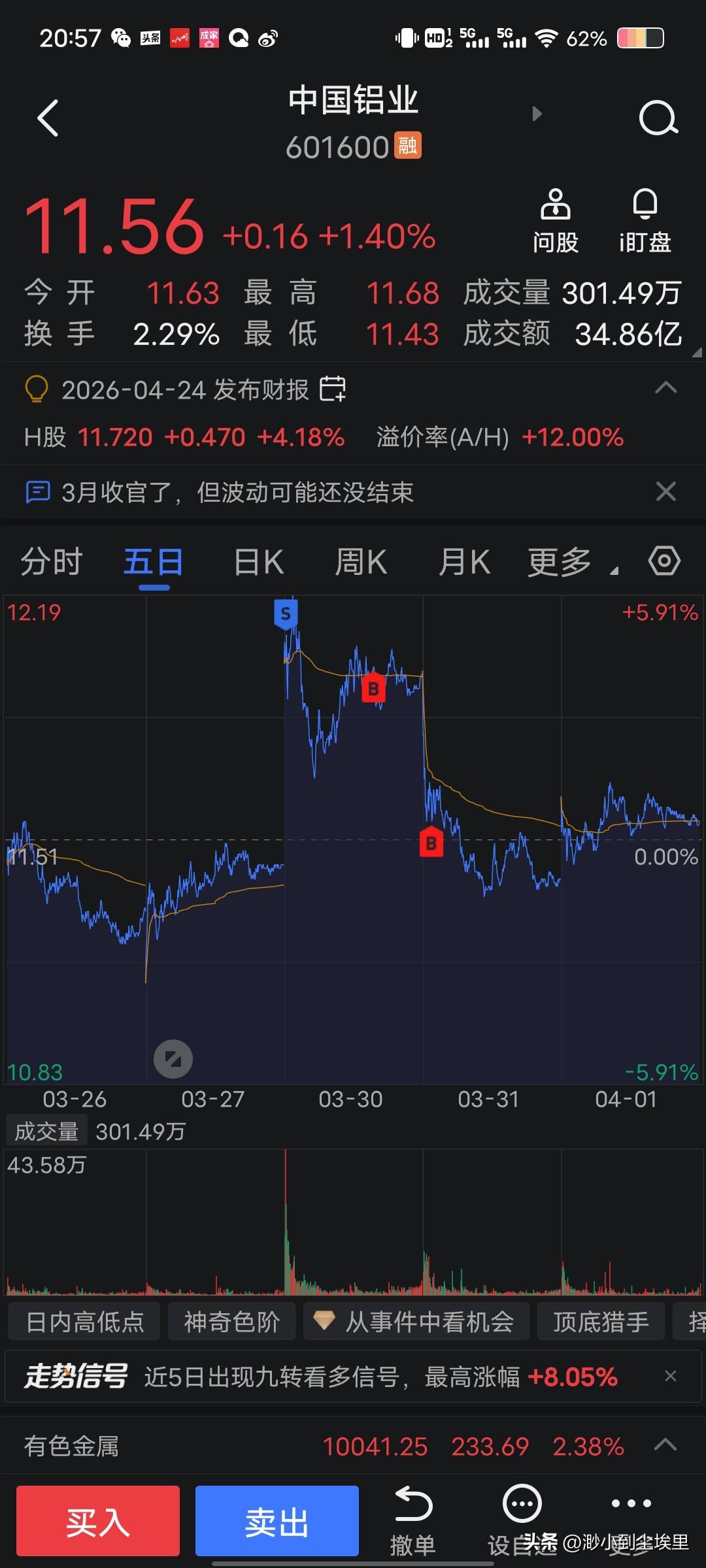The width and height of the screenshot is (706, 1568).
Task: Switch to next stock with the small arrow
Action: pos(537,114)
